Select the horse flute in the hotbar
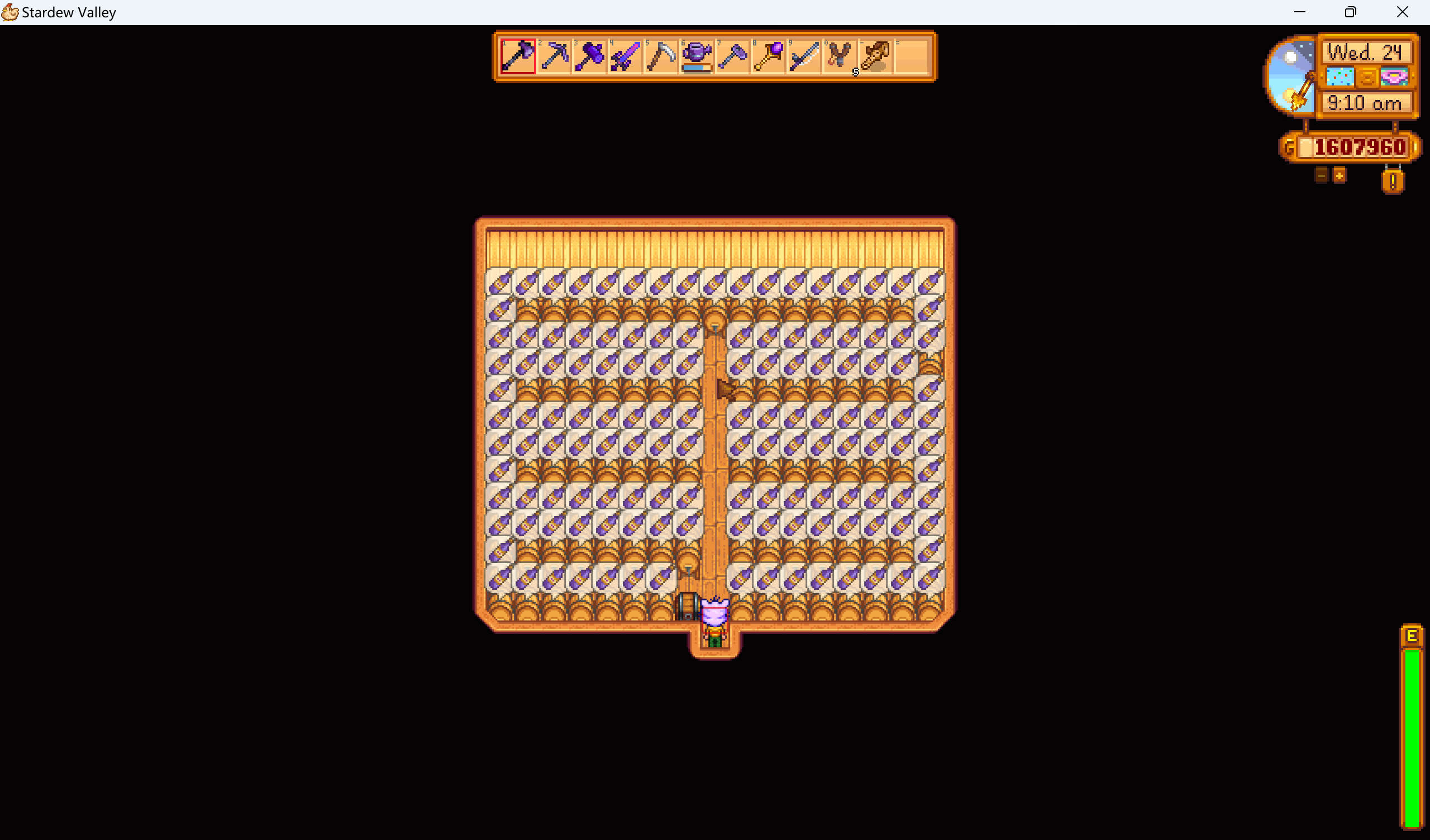Viewport: 1430px width, 840px height. click(875, 56)
